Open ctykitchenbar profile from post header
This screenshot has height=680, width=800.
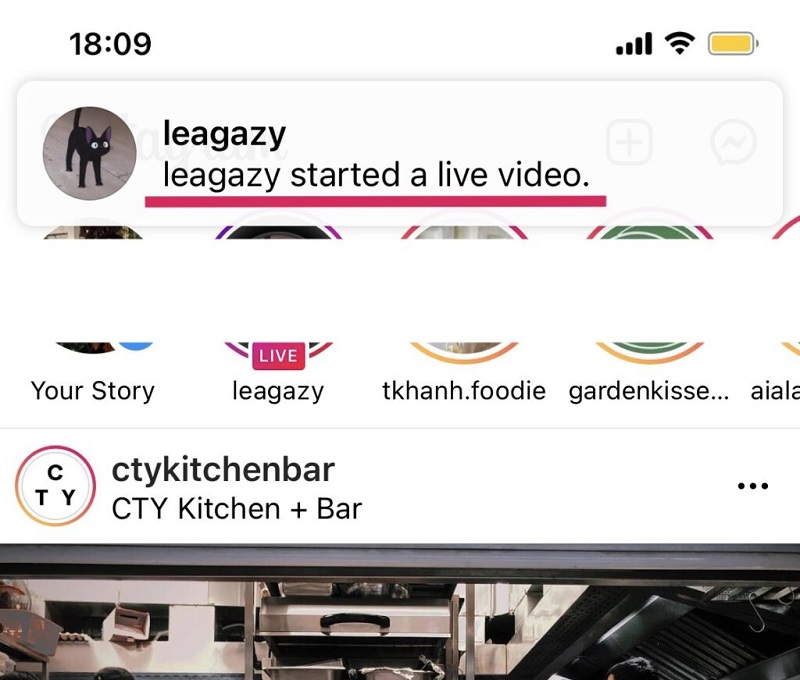coord(223,469)
